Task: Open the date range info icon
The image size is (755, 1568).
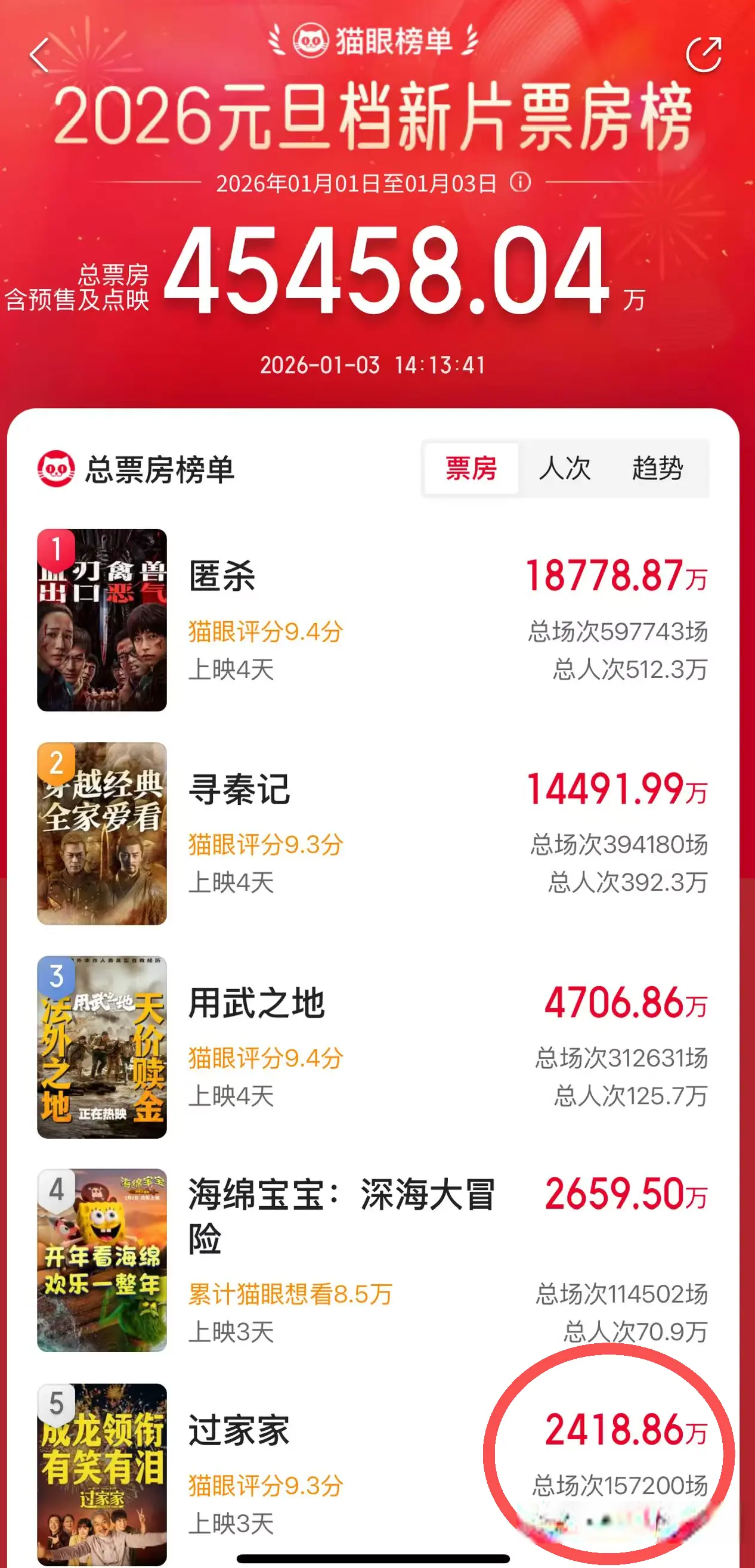Action: click(x=520, y=181)
